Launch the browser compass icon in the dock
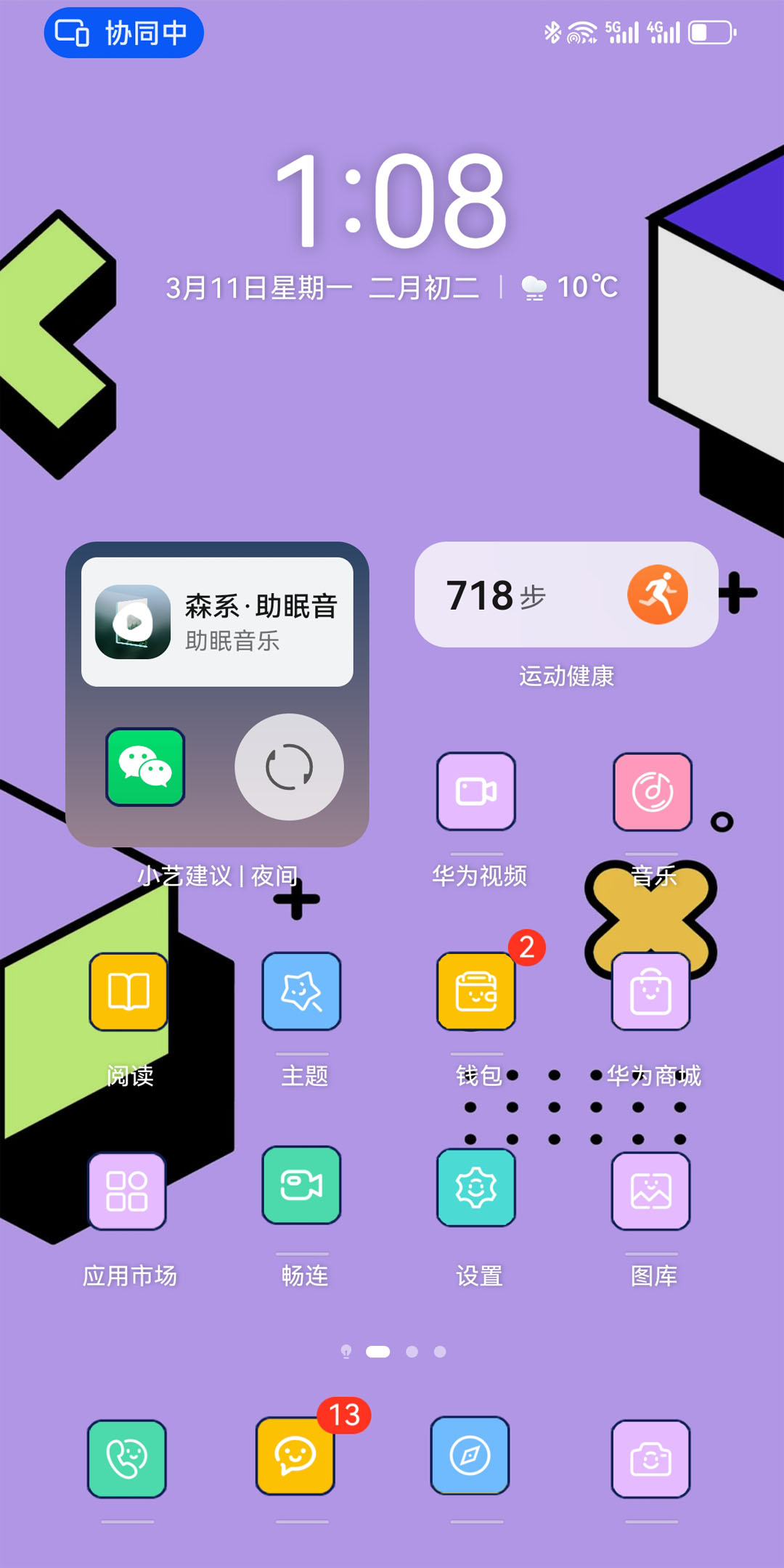 (470, 1455)
